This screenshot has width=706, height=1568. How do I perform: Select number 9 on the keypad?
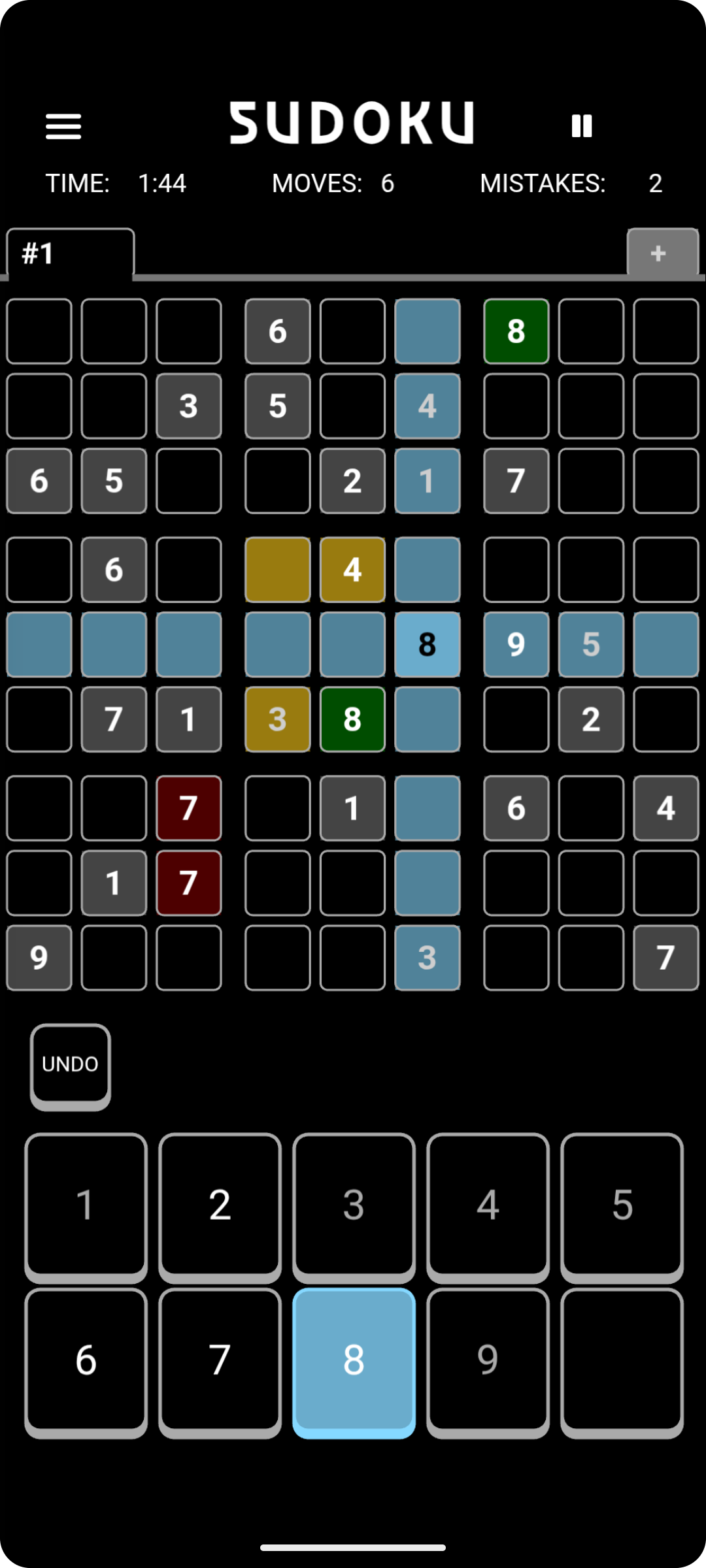(488, 1360)
